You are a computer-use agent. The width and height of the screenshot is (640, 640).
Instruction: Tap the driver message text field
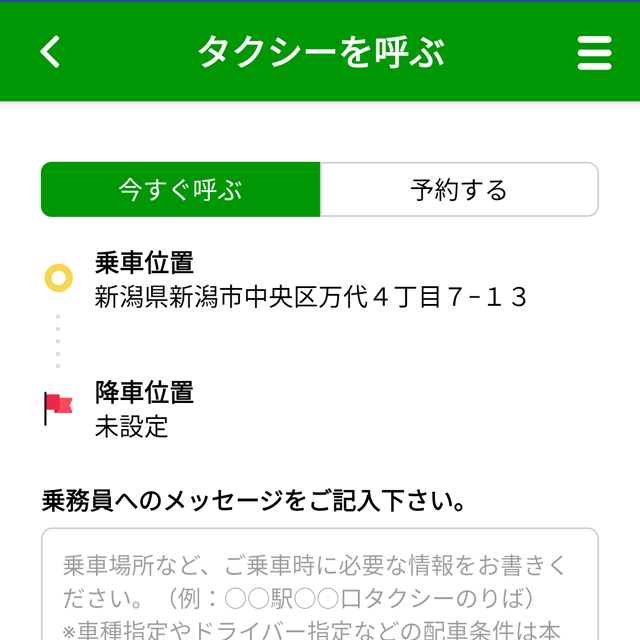coord(320,590)
